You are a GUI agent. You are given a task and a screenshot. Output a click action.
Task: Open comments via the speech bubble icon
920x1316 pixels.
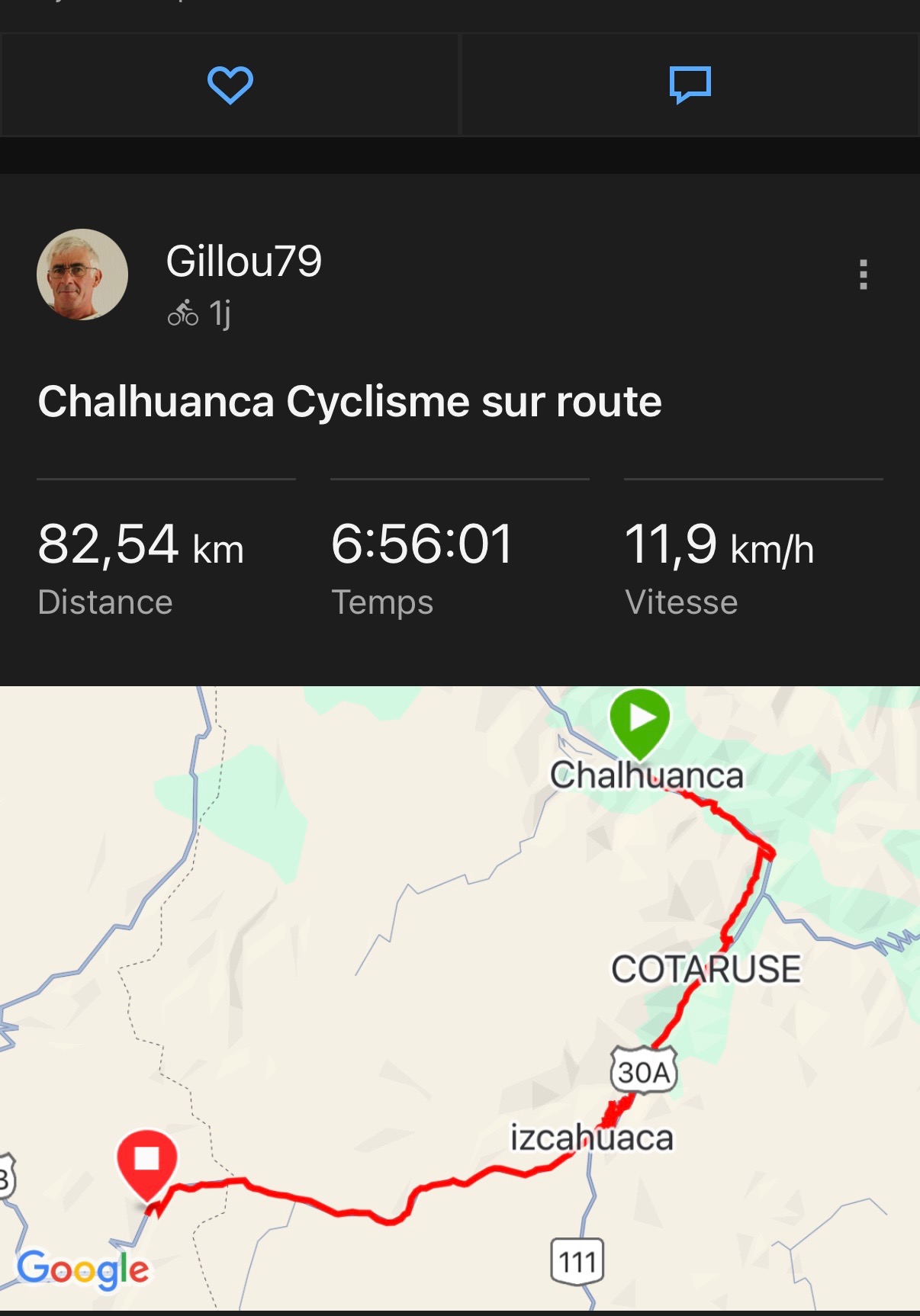click(x=690, y=85)
